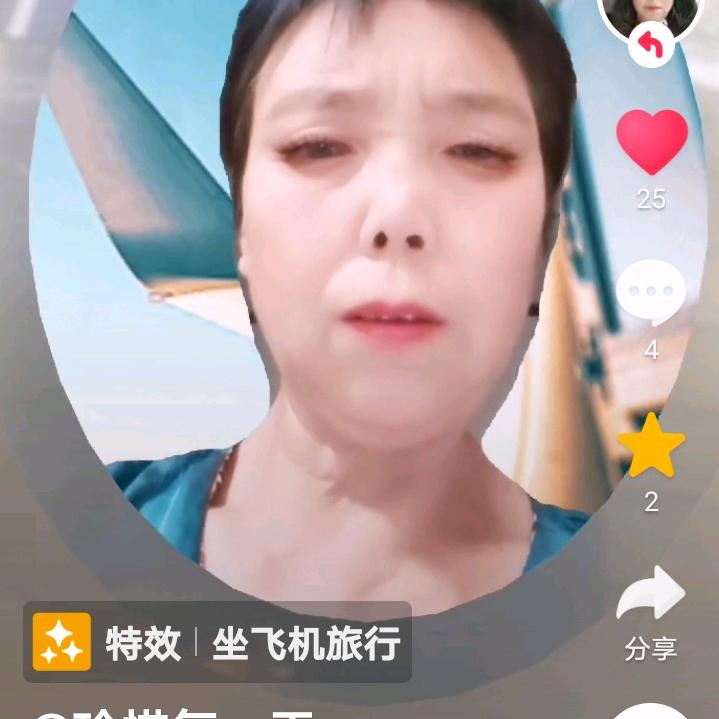
Task: Add video to favorites star
Action: click(x=651, y=446)
